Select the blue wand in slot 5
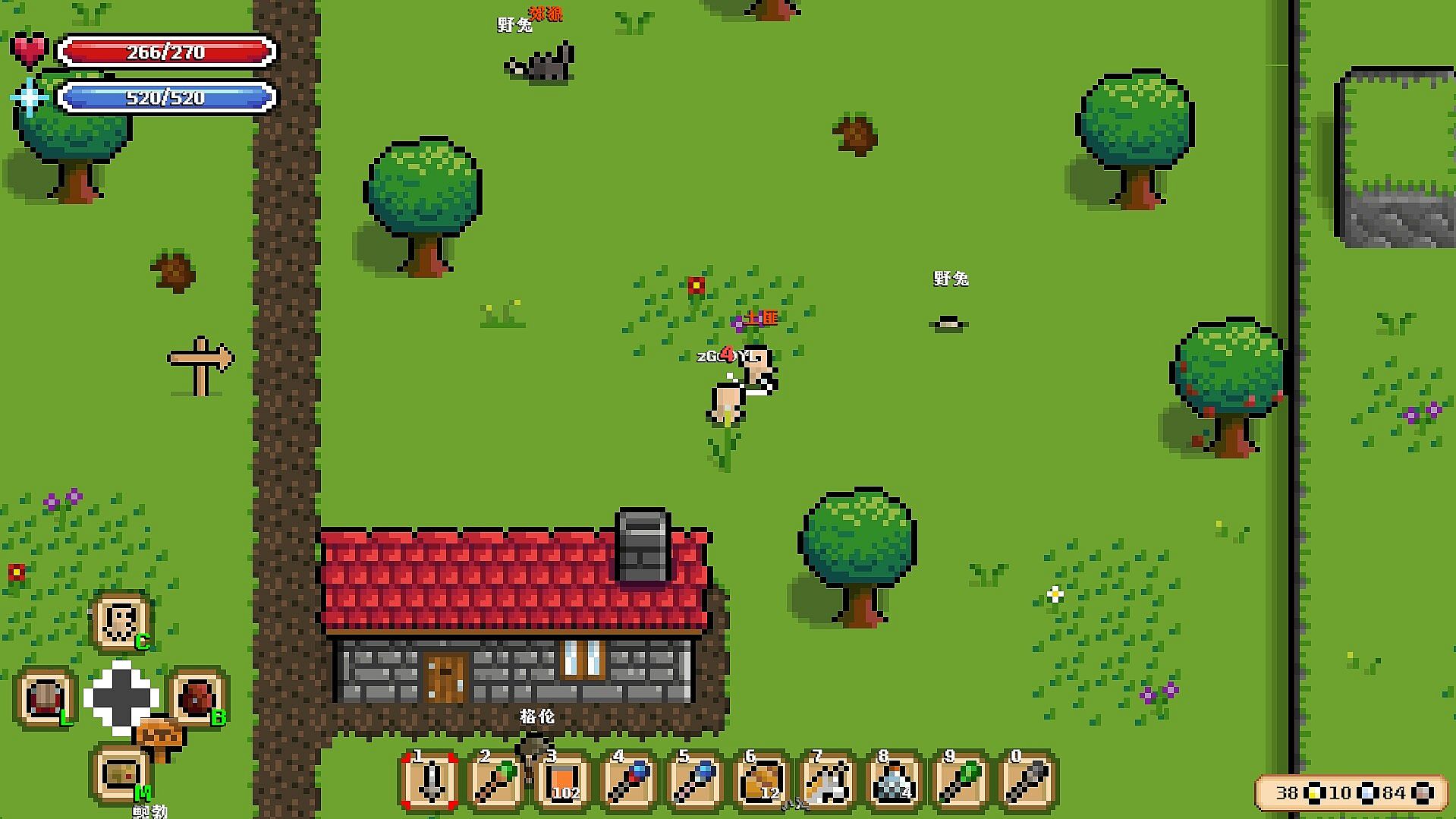 tap(696, 780)
